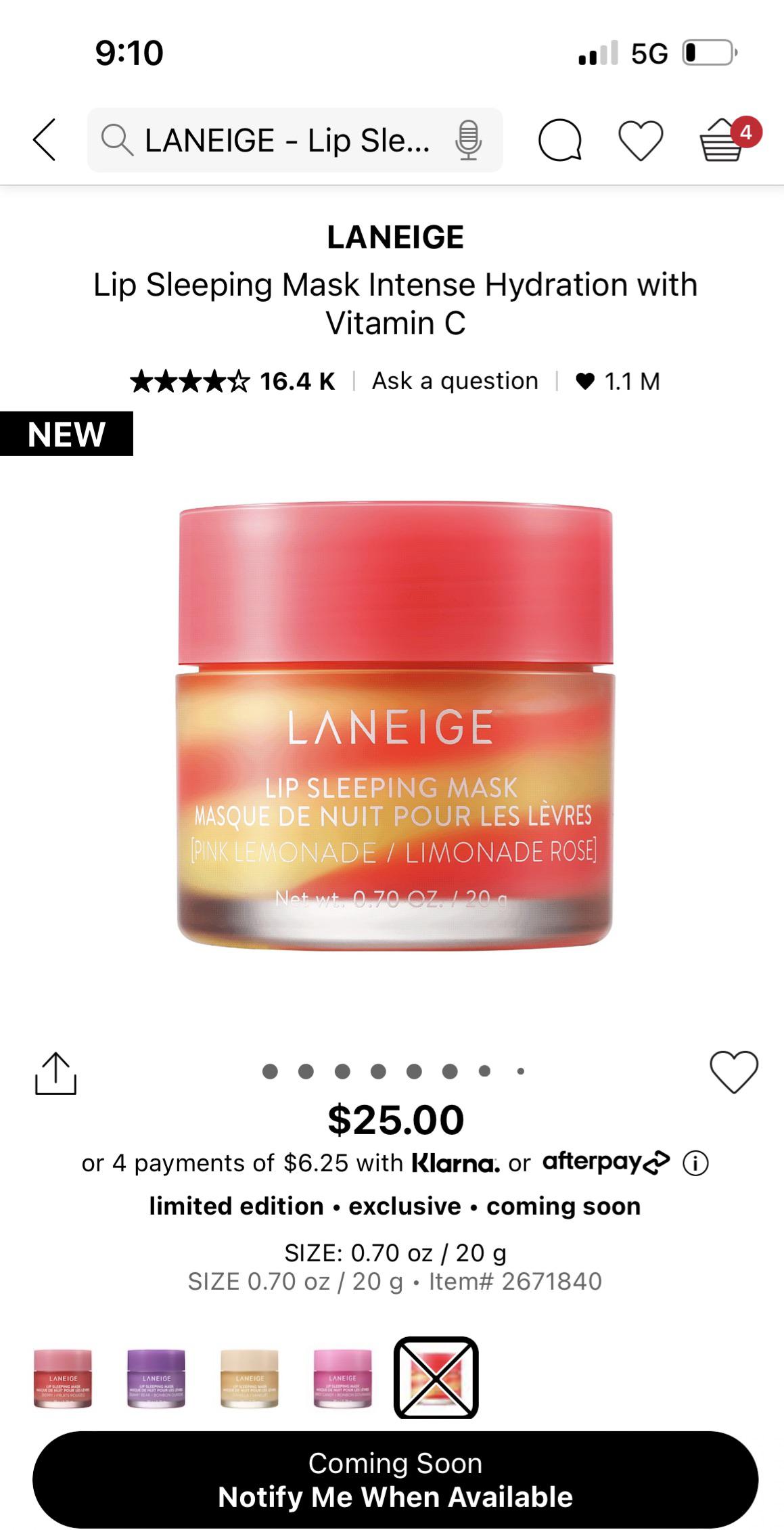Open the Loves heart icon in top bar
Screen dimensions: 784x1530
click(x=641, y=141)
